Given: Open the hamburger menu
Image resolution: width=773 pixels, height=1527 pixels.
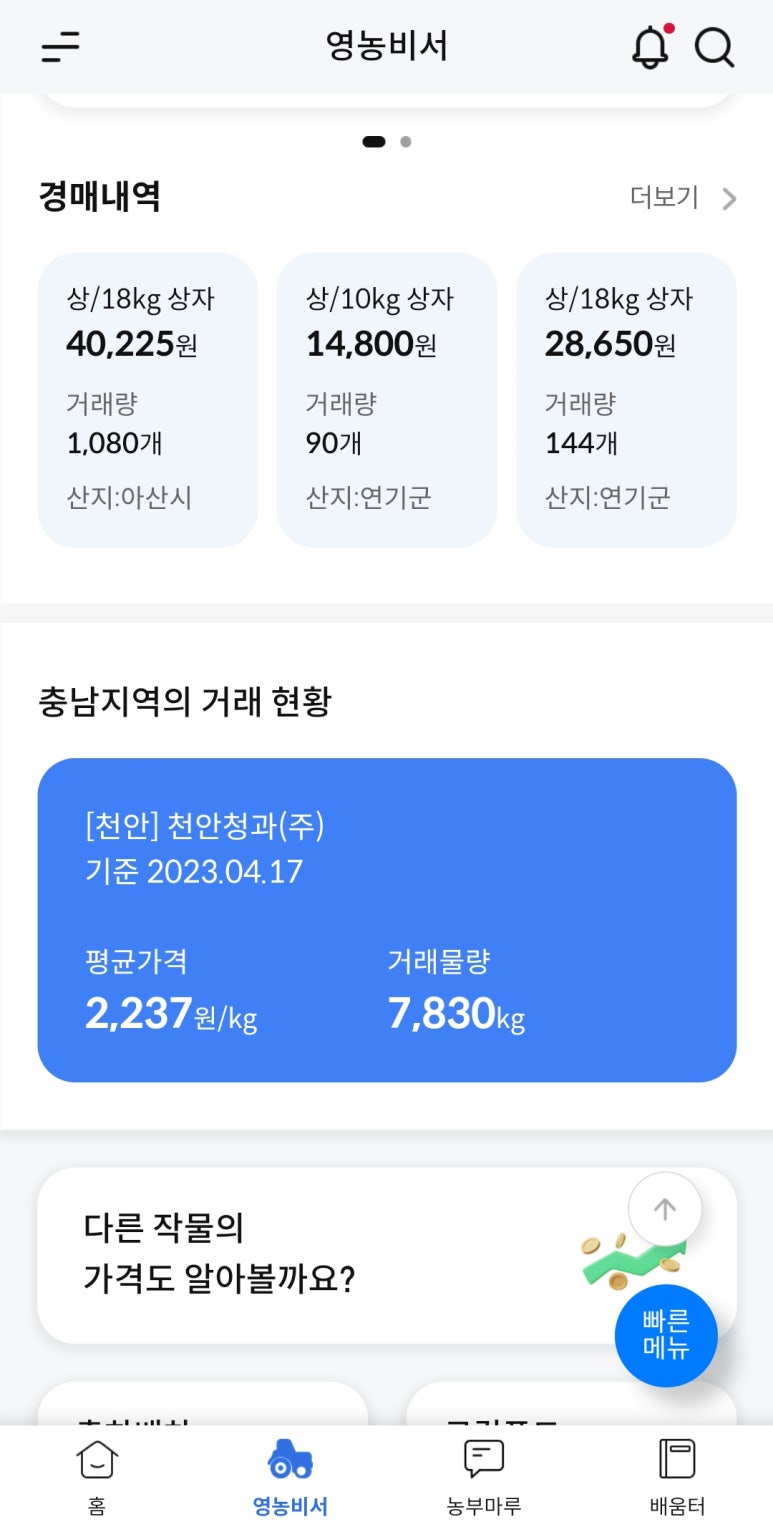Looking at the screenshot, I should (60, 47).
